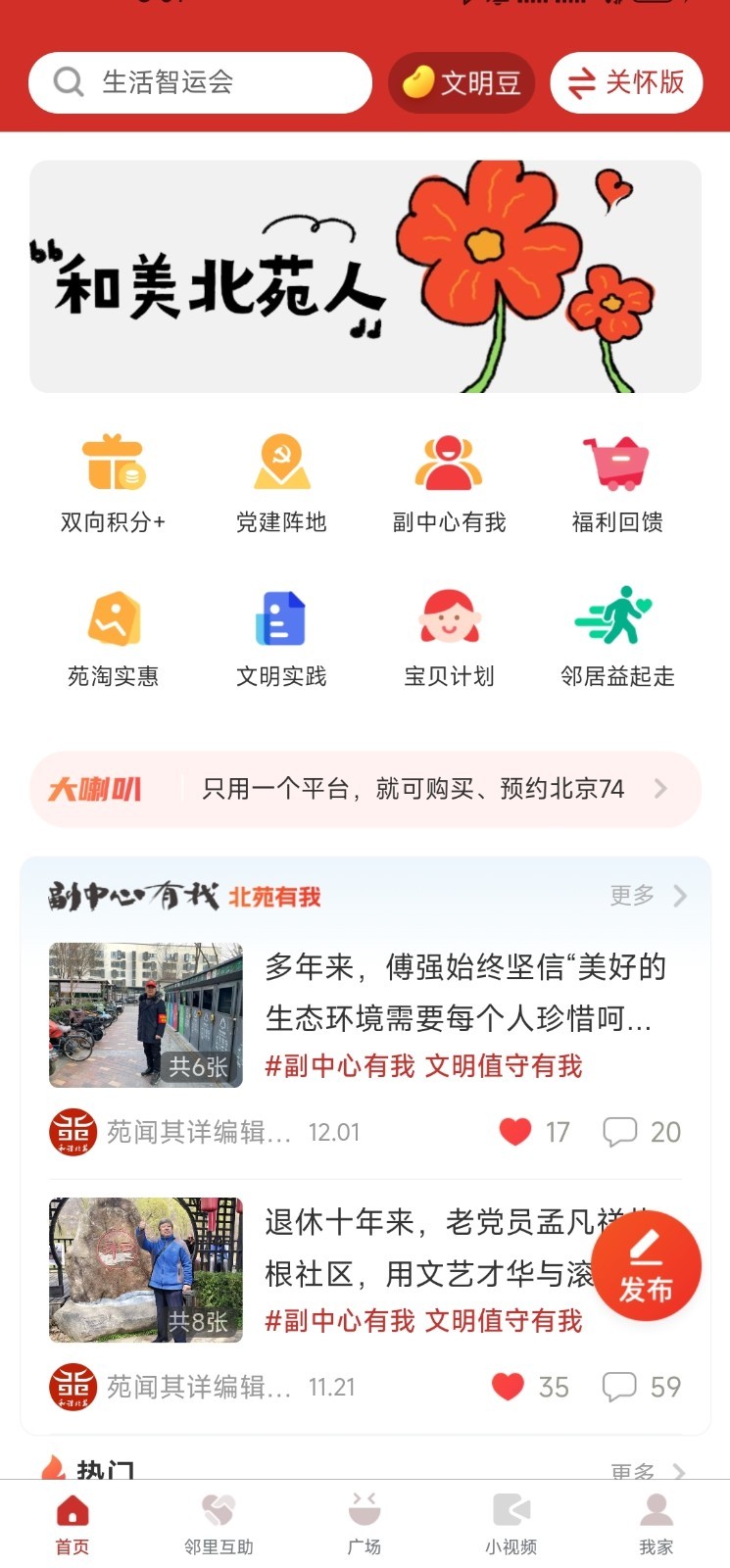Switch to the 小视频 tab
This screenshot has height=1568, width=730.
click(x=511, y=1524)
